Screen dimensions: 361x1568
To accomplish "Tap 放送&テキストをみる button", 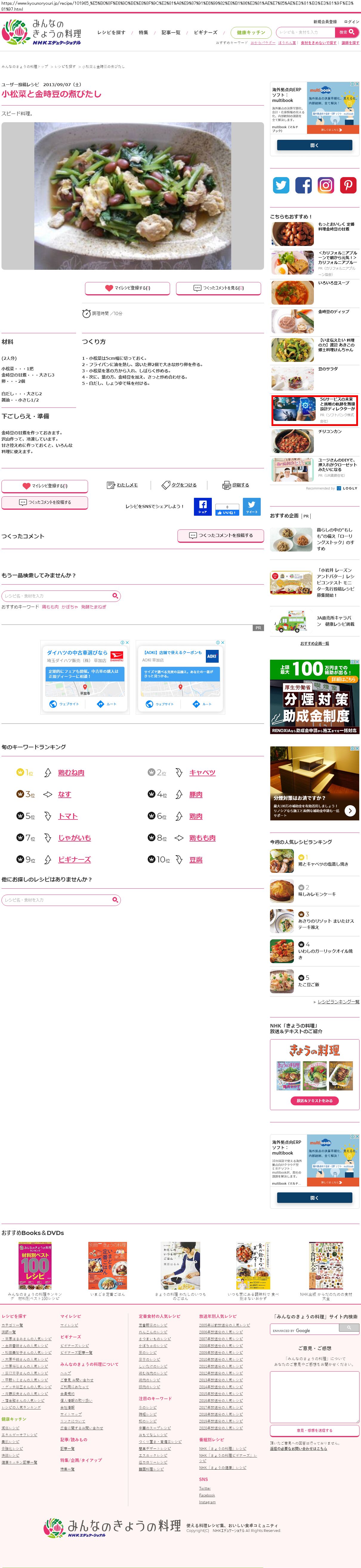I will click(314, 1101).
